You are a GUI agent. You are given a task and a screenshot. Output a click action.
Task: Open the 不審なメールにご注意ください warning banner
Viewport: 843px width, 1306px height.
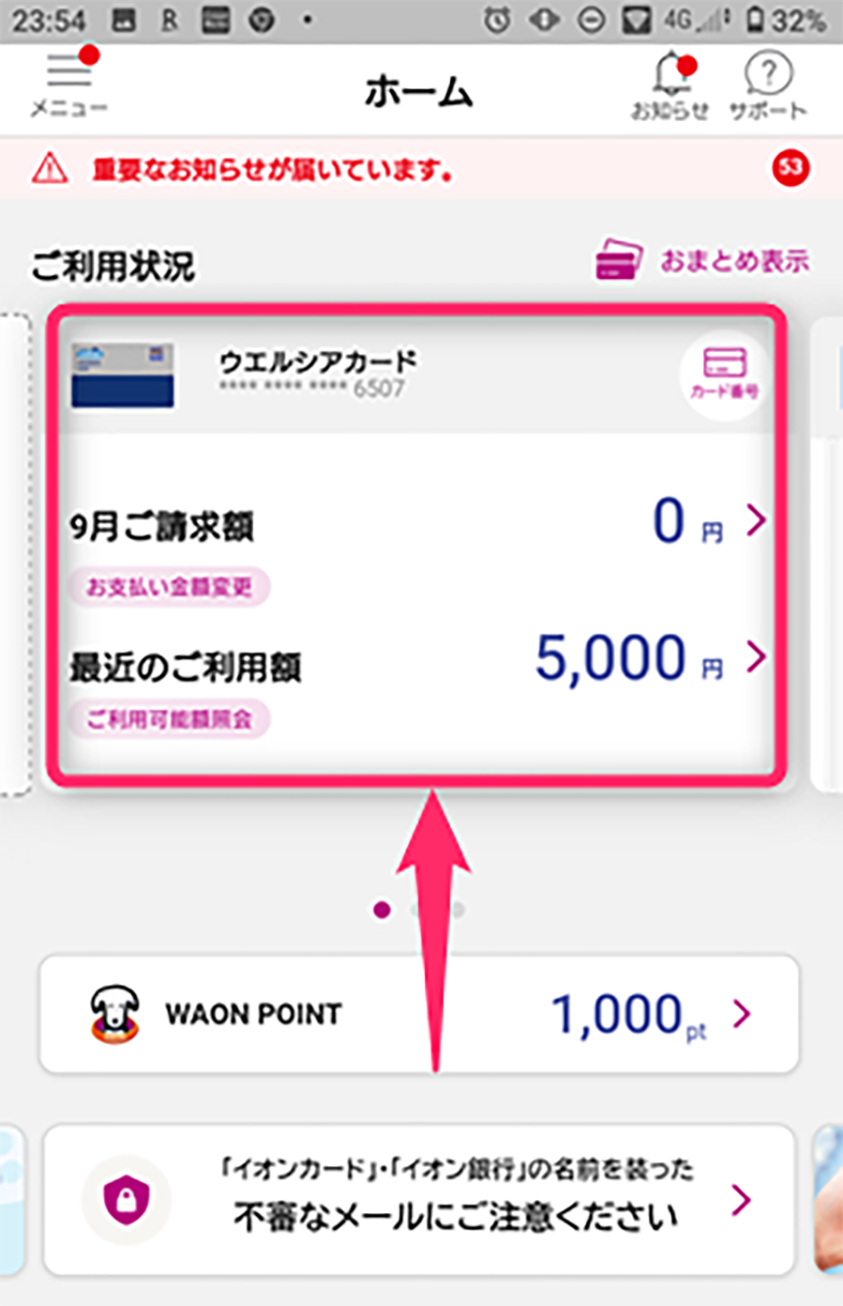[419, 1199]
